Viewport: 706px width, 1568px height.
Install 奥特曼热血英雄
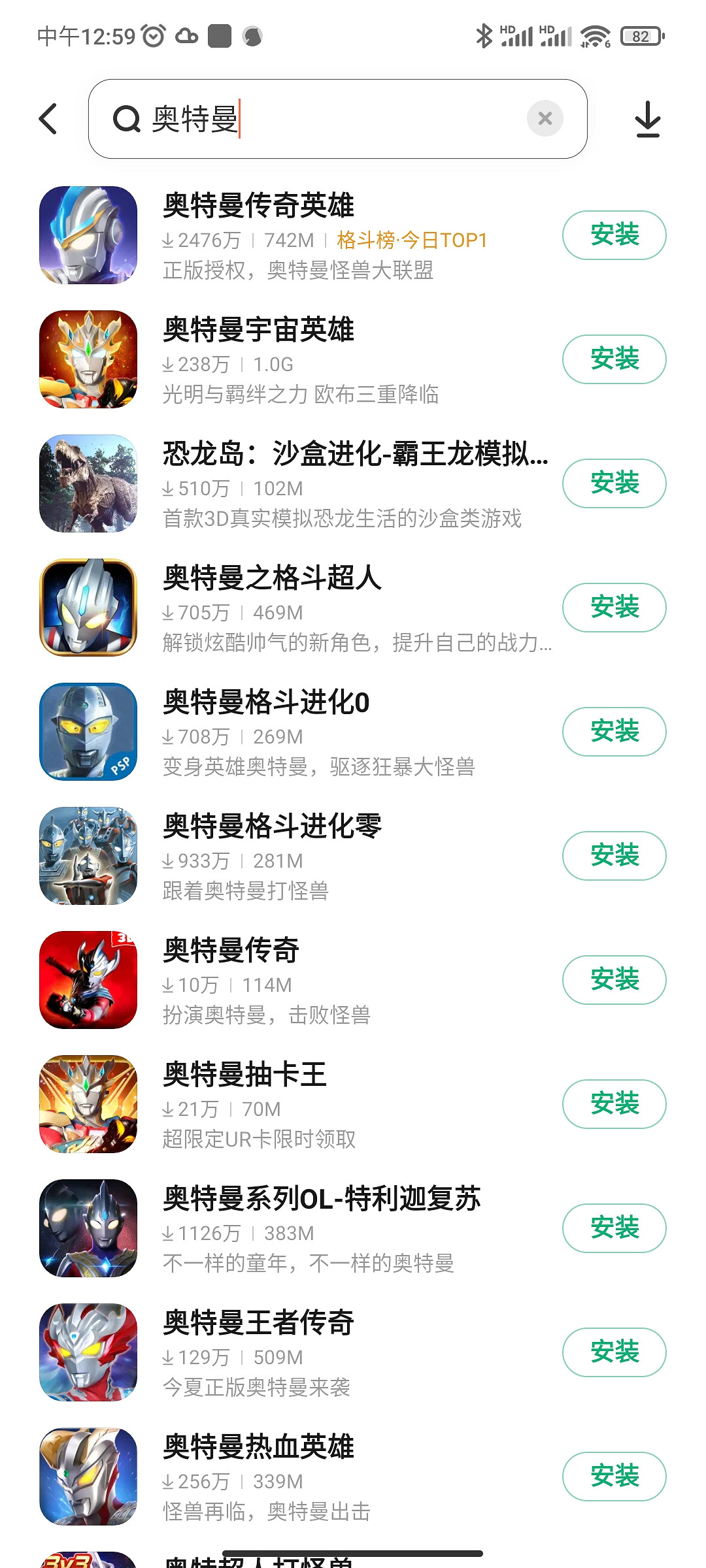(x=613, y=1477)
